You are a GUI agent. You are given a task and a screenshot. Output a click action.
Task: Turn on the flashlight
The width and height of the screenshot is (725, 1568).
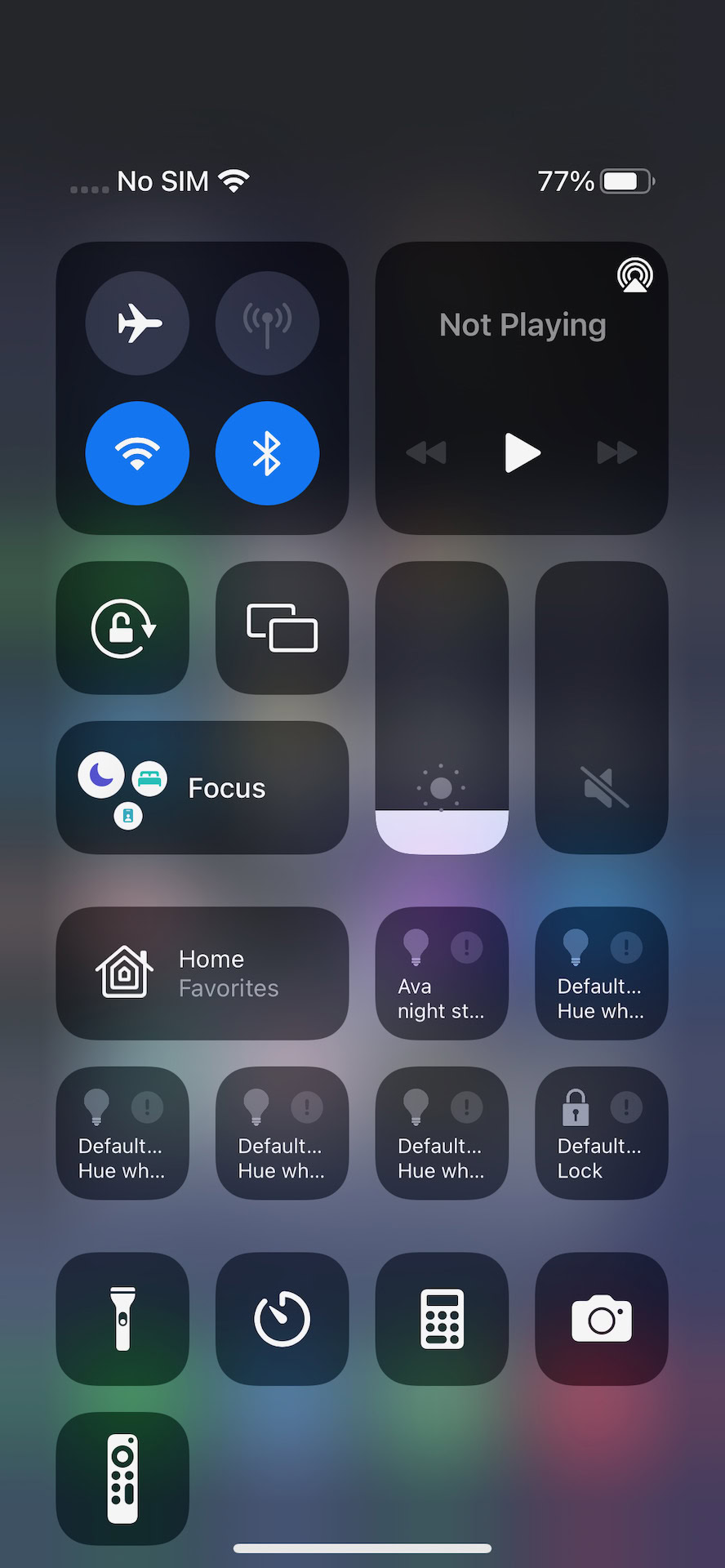click(122, 1319)
